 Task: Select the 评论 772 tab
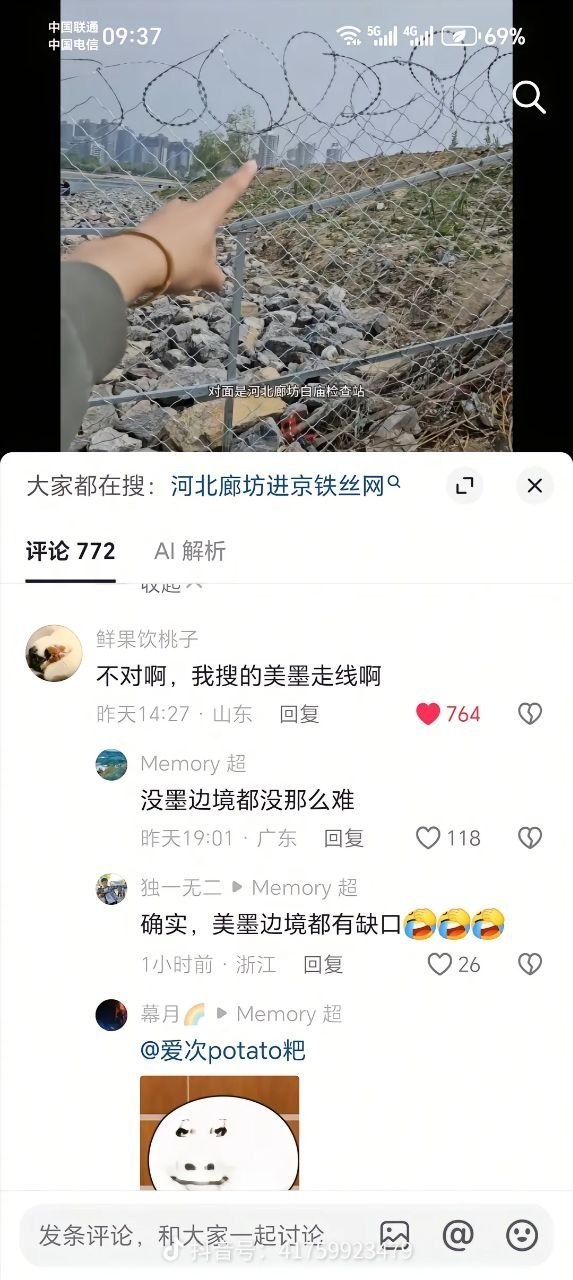pyautogui.click(x=70, y=550)
